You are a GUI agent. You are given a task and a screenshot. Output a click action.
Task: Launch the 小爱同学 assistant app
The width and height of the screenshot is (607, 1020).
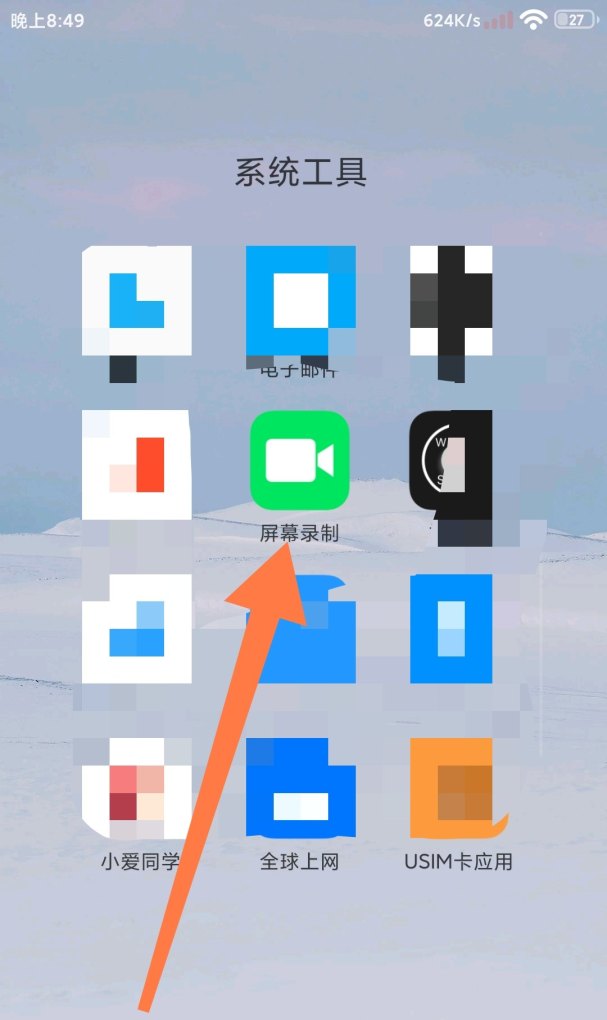tap(137, 790)
